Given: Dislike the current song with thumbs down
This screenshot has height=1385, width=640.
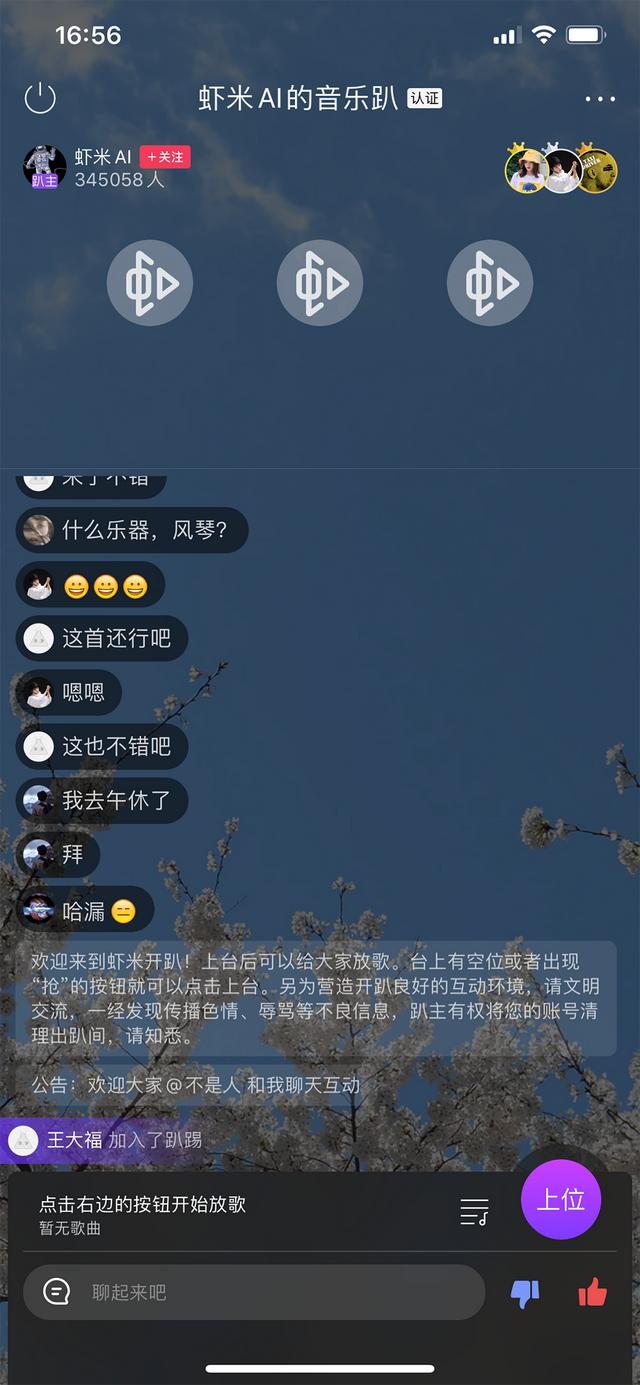Looking at the screenshot, I should pyautogui.click(x=524, y=1293).
